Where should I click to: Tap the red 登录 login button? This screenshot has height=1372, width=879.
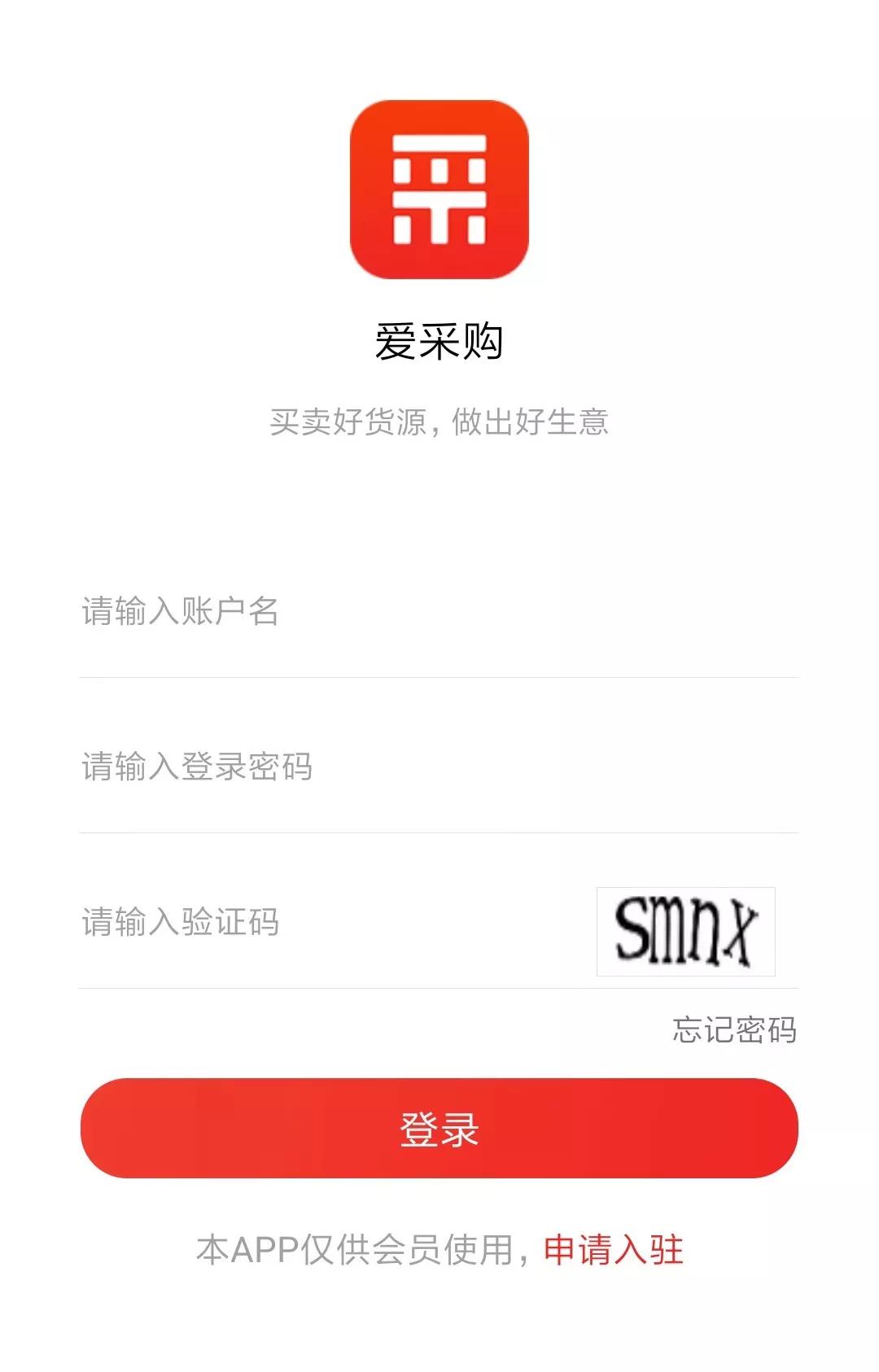tap(439, 1128)
